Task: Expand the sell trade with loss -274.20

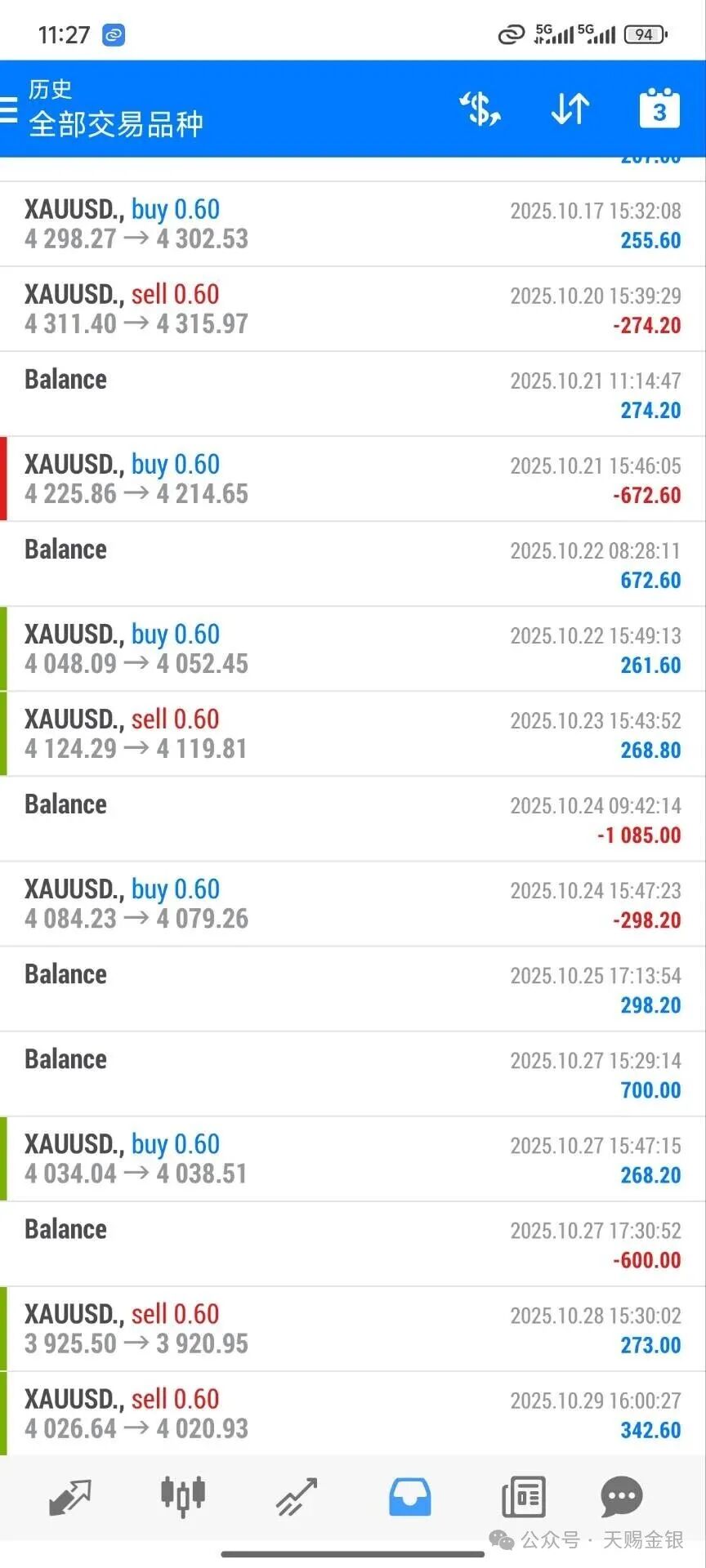Action: point(353,310)
